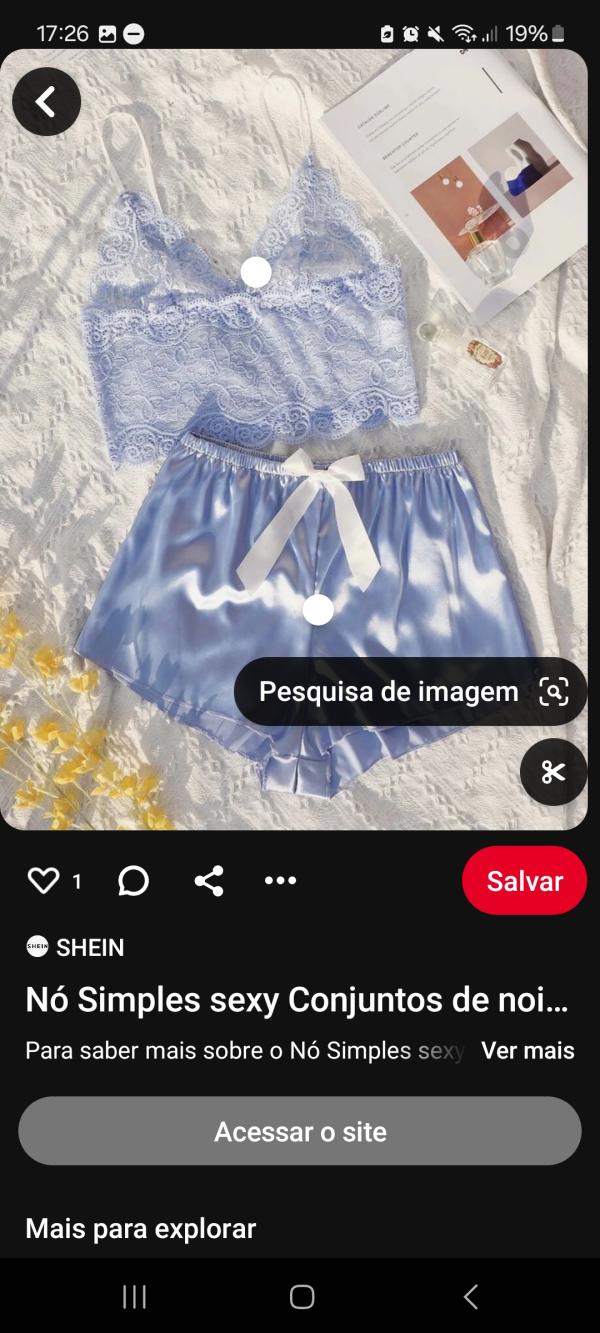Expand the description with Ver mais
The height and width of the screenshot is (1333, 600).
pyautogui.click(x=527, y=1050)
